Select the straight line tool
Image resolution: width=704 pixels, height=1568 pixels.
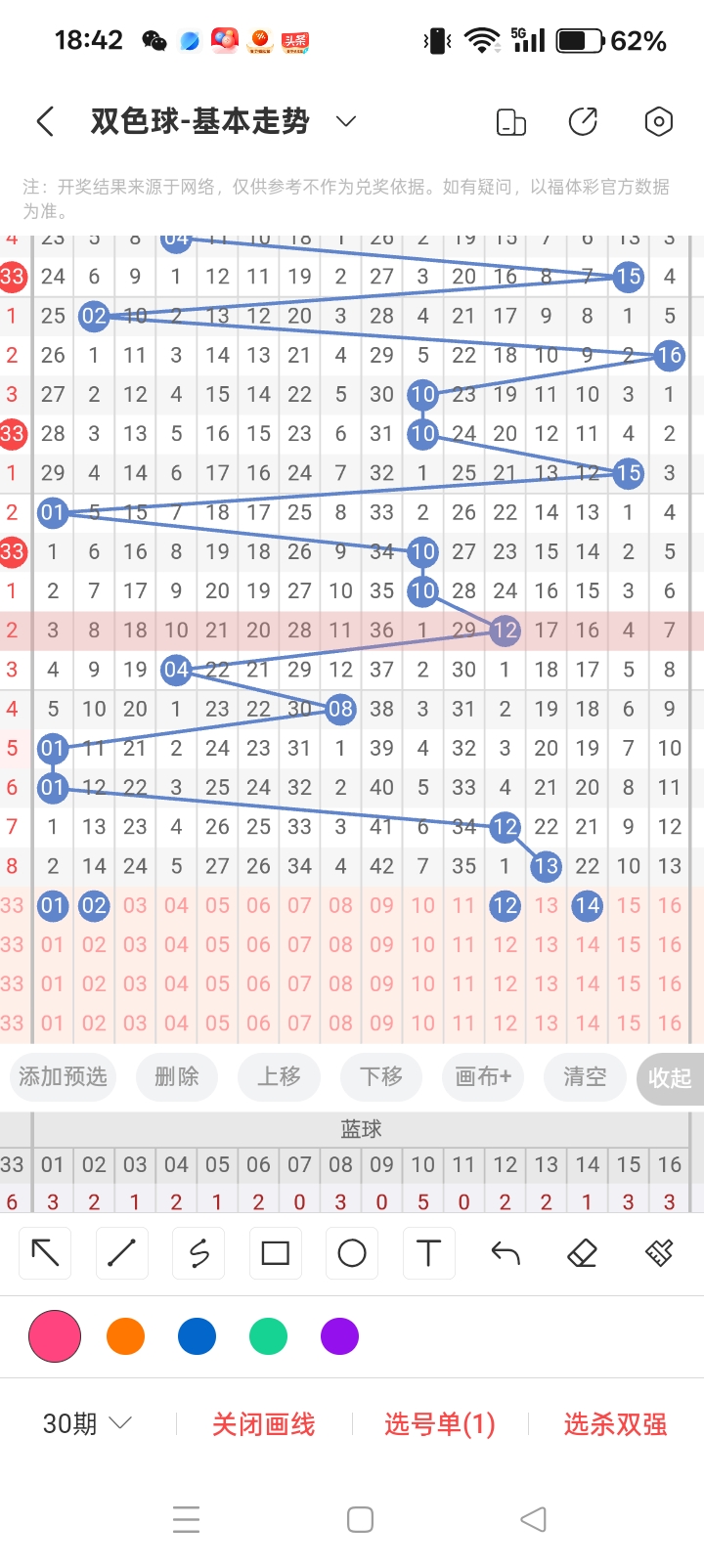tap(121, 1252)
